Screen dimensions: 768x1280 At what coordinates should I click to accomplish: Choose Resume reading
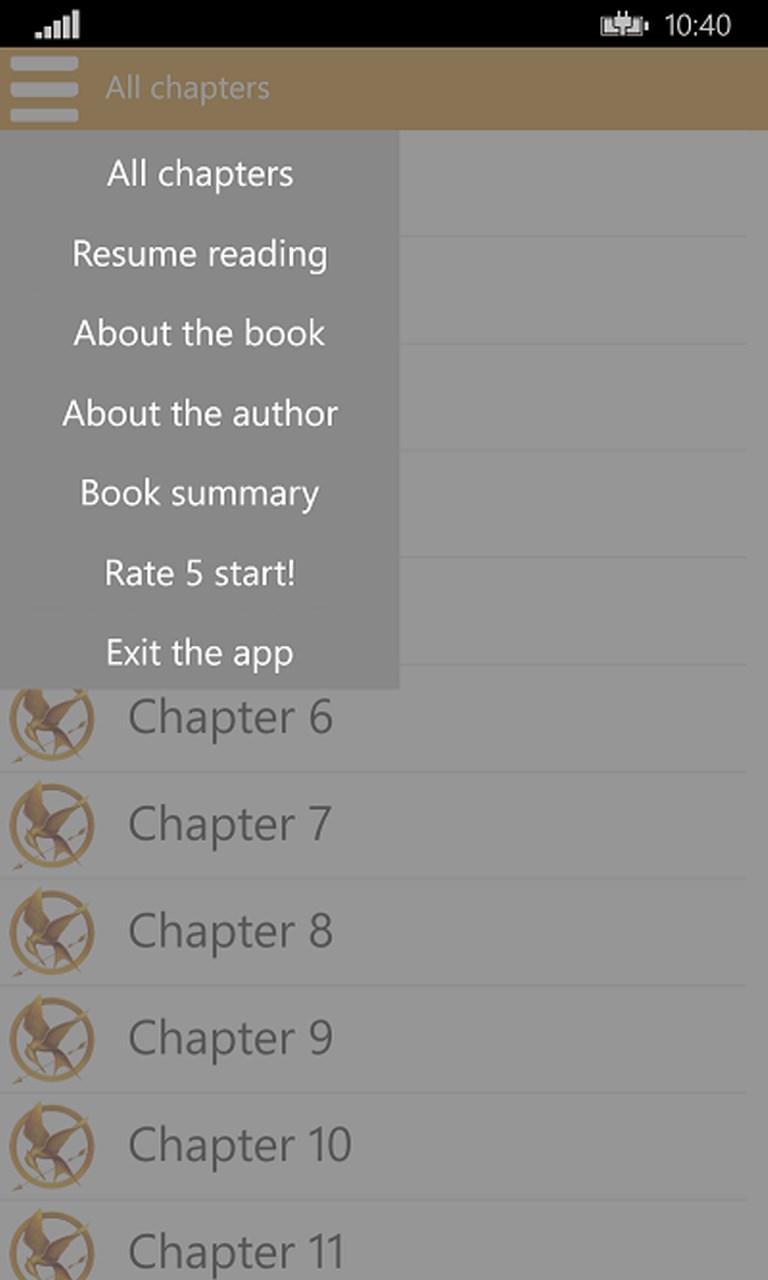[x=200, y=254]
